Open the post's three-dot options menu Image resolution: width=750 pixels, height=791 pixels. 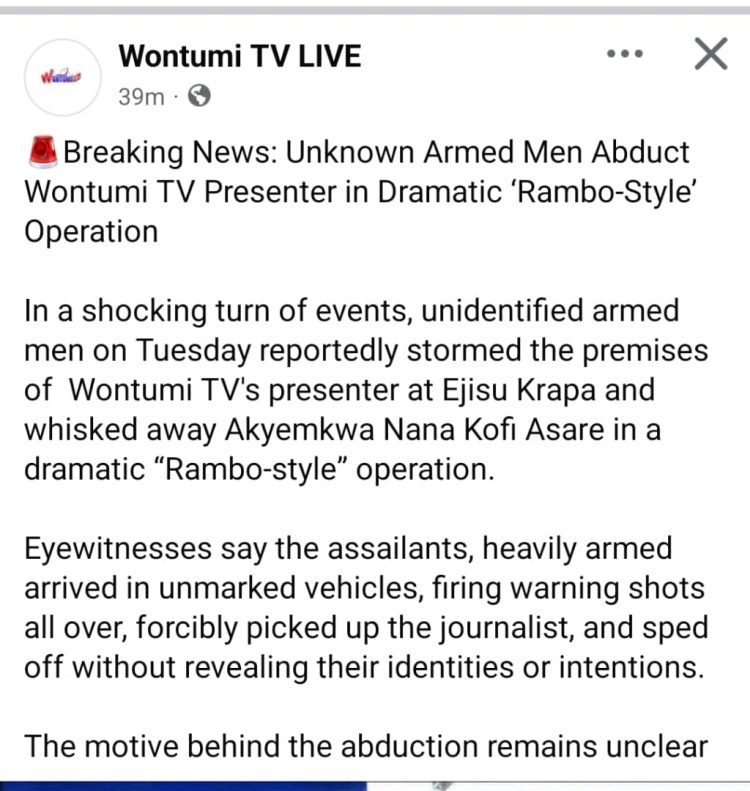(x=627, y=55)
